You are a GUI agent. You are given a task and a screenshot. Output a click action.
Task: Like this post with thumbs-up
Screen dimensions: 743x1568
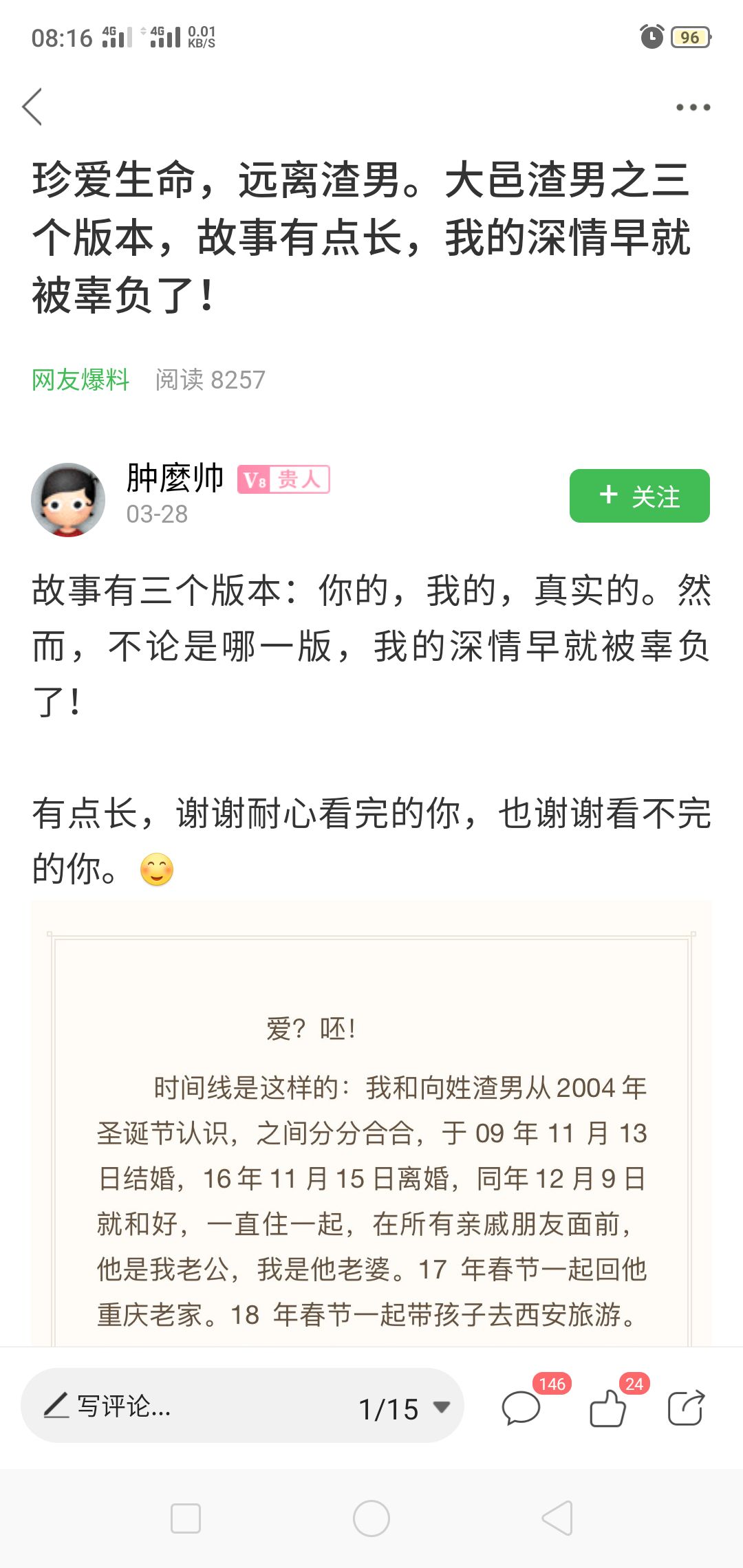608,1407
